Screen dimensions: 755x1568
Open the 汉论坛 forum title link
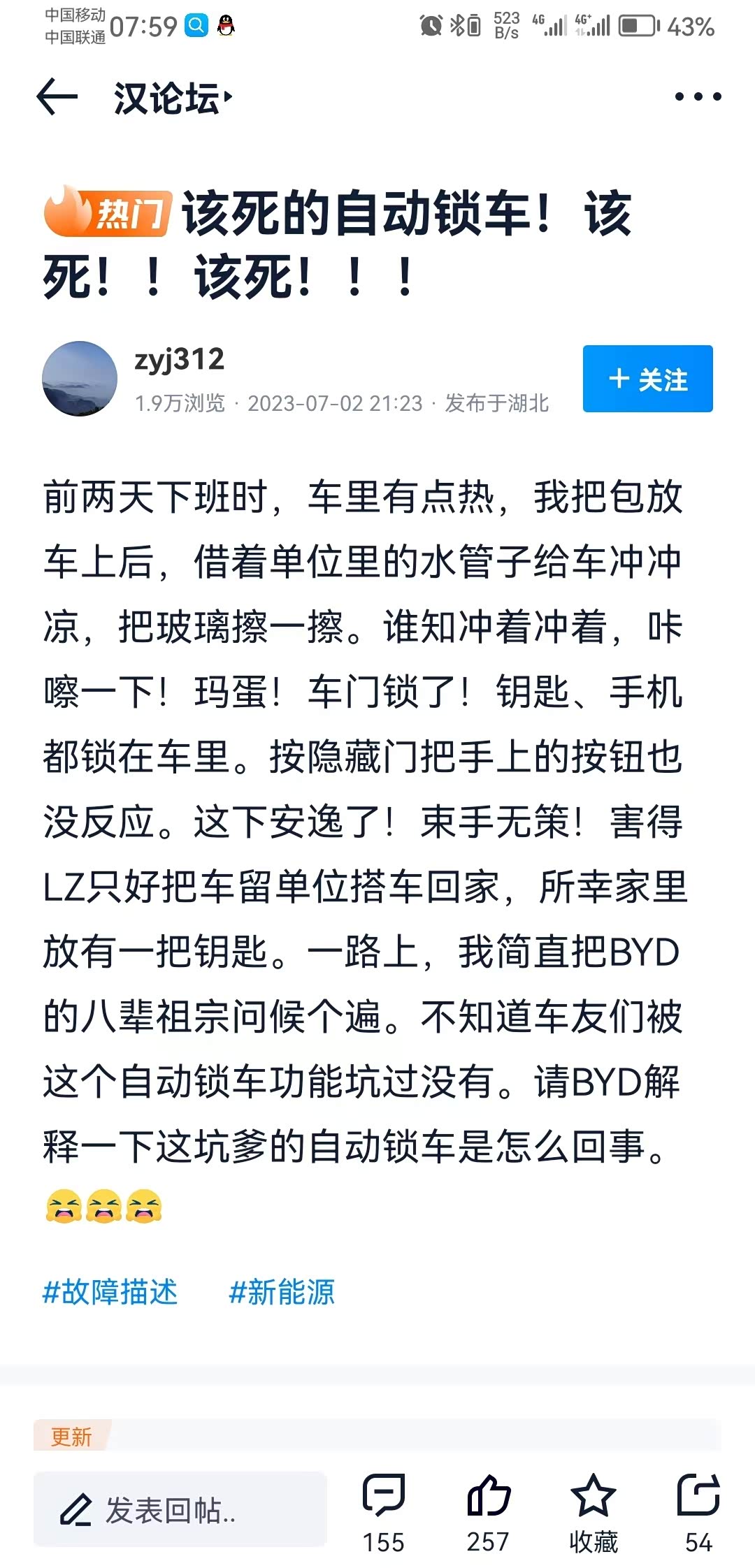[171, 98]
